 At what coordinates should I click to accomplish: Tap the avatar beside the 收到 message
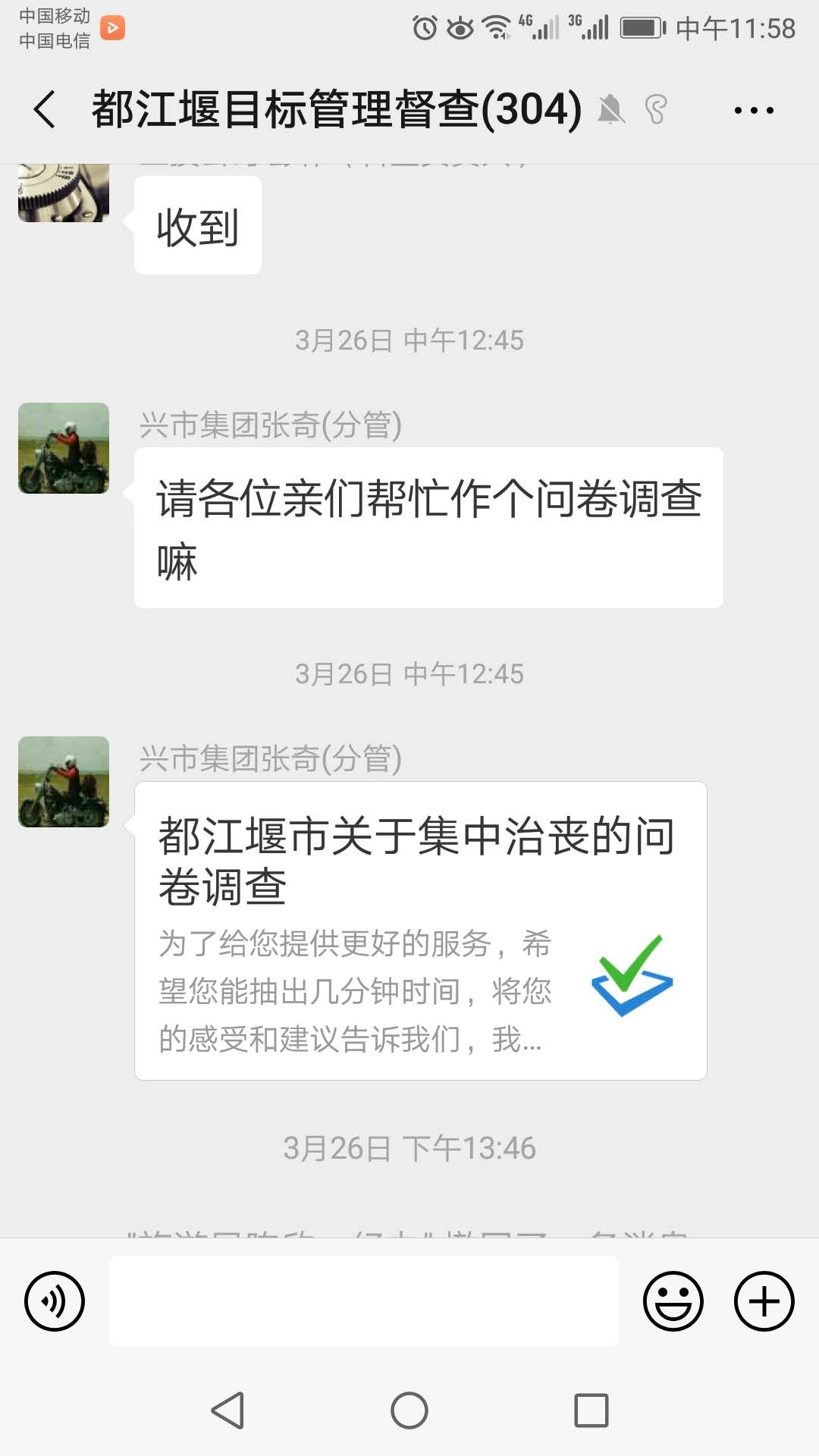[64, 193]
